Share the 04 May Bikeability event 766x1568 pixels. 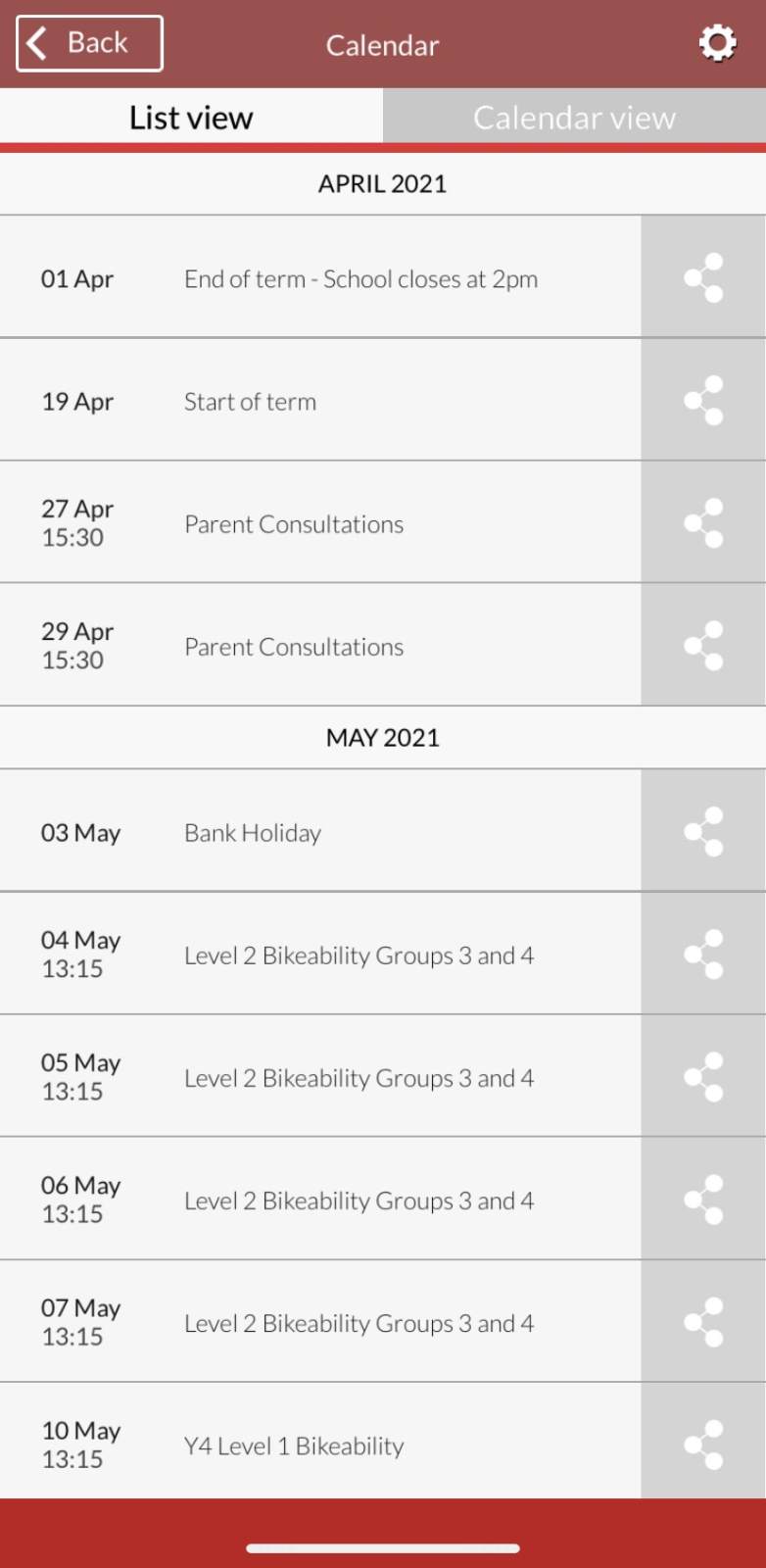(703, 954)
